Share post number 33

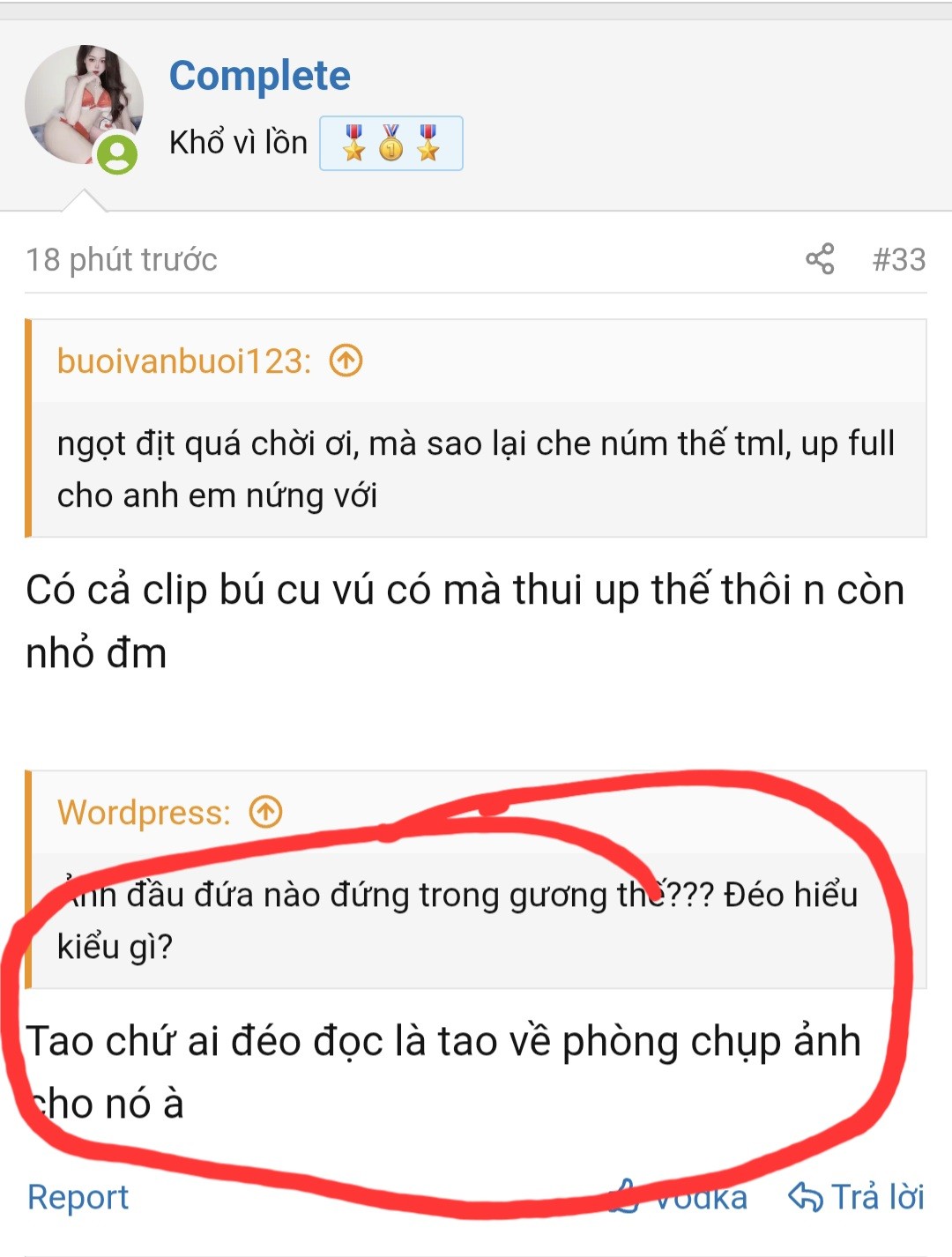click(820, 259)
